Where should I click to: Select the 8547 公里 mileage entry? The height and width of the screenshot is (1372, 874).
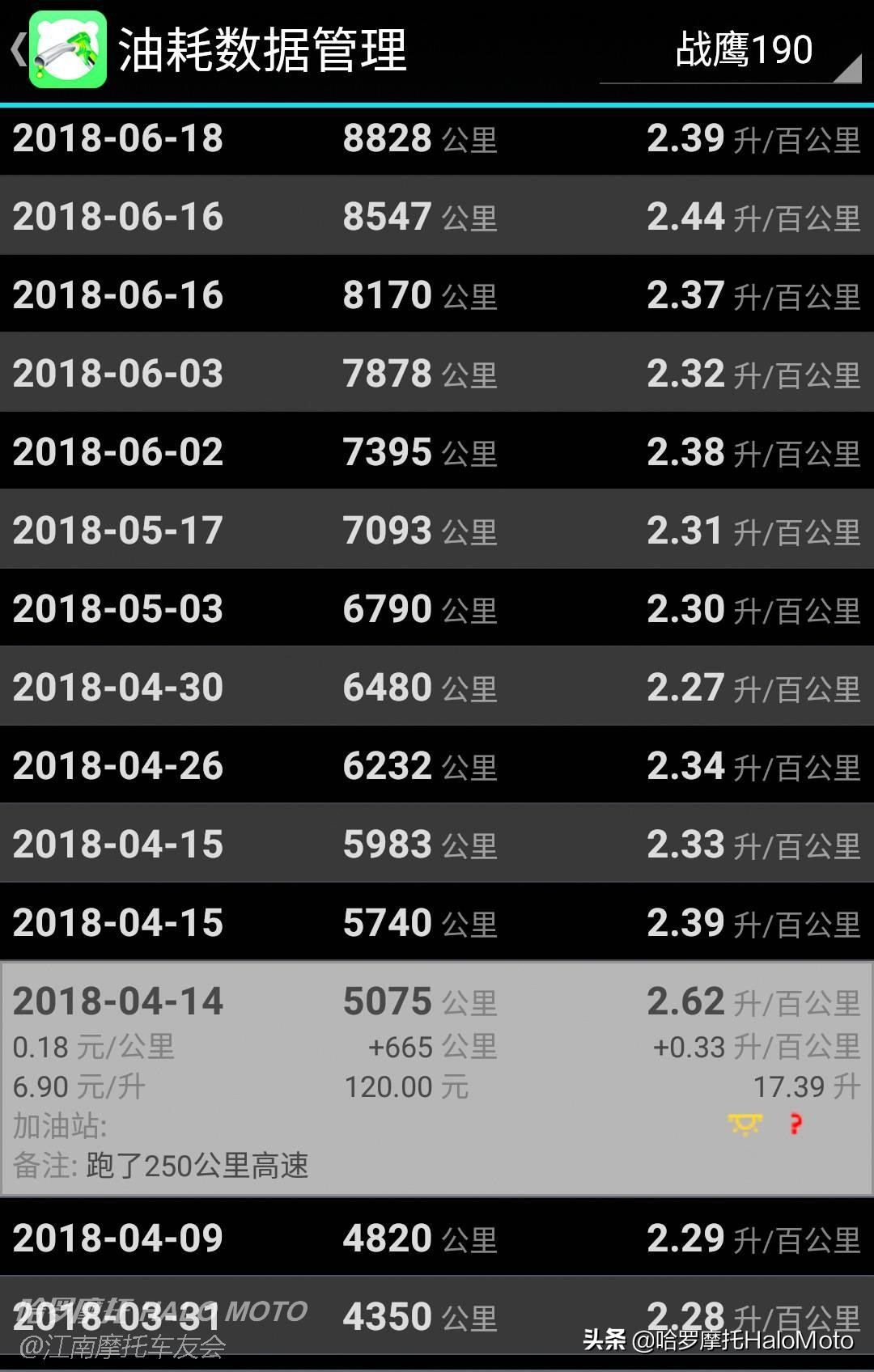click(388, 216)
